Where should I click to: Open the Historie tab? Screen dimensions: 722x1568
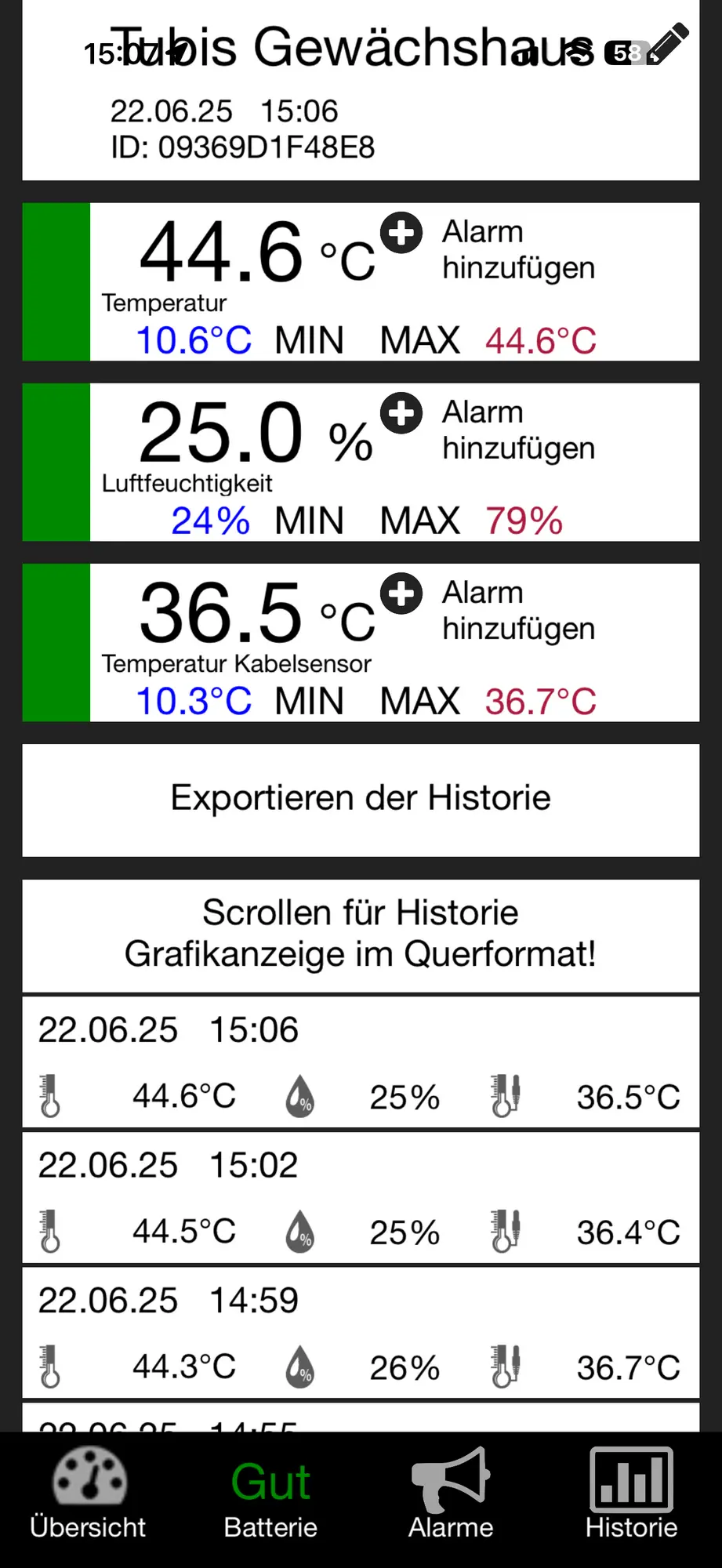[x=631, y=1495]
